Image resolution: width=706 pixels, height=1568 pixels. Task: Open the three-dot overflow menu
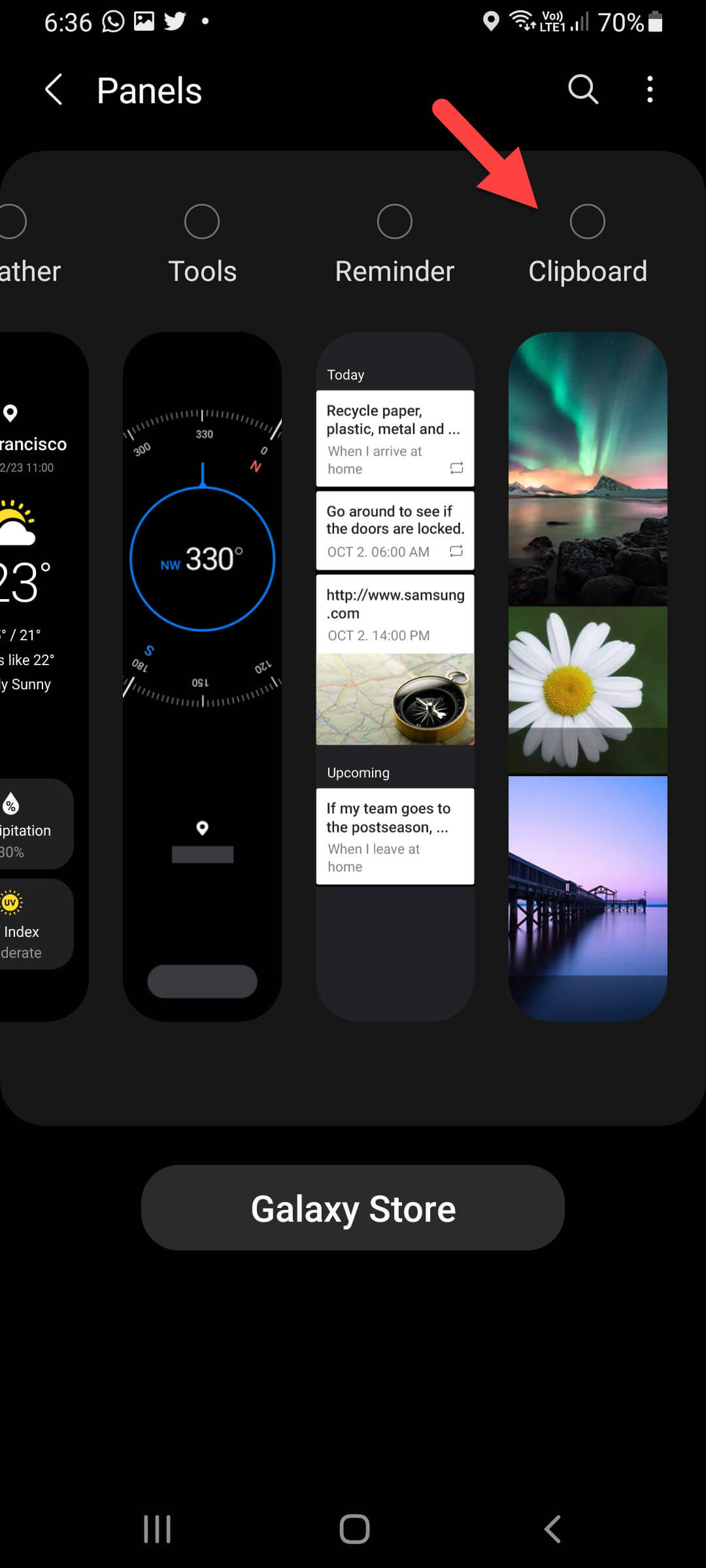click(x=649, y=90)
